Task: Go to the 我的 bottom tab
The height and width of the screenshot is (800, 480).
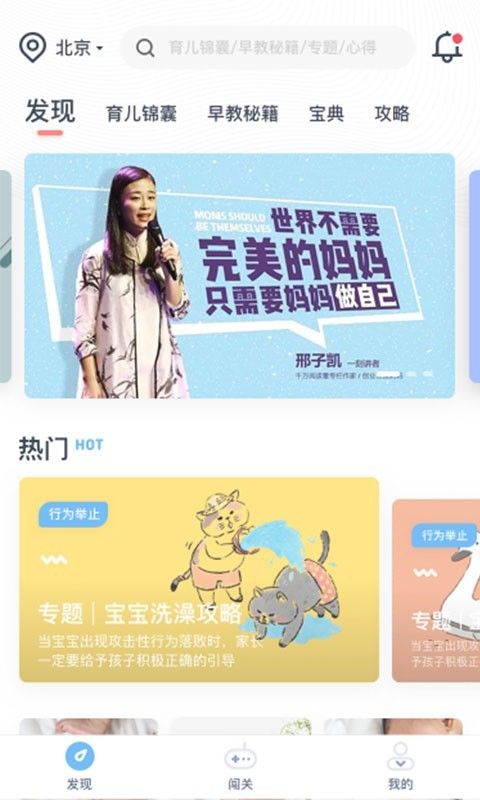Action: (400, 767)
